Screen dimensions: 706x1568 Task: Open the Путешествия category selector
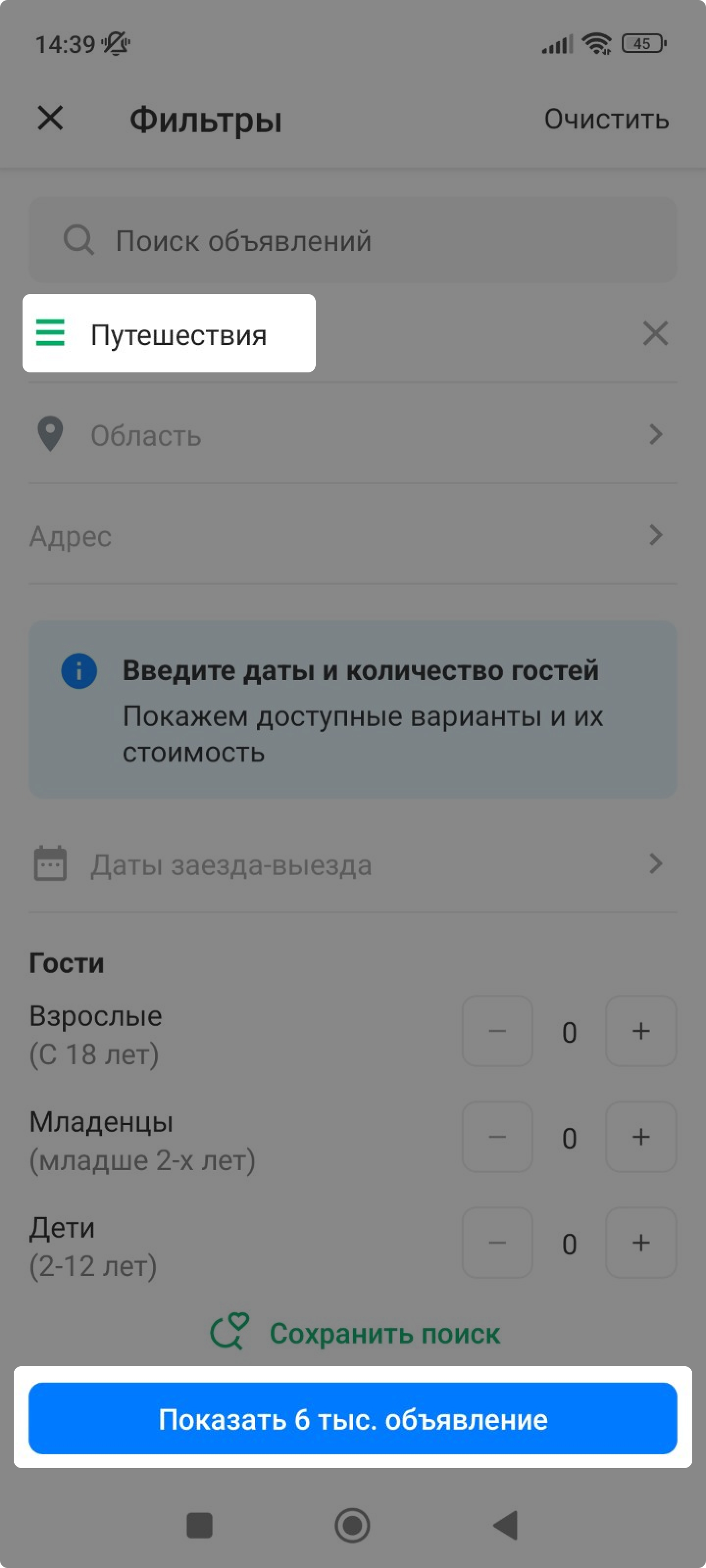click(169, 334)
